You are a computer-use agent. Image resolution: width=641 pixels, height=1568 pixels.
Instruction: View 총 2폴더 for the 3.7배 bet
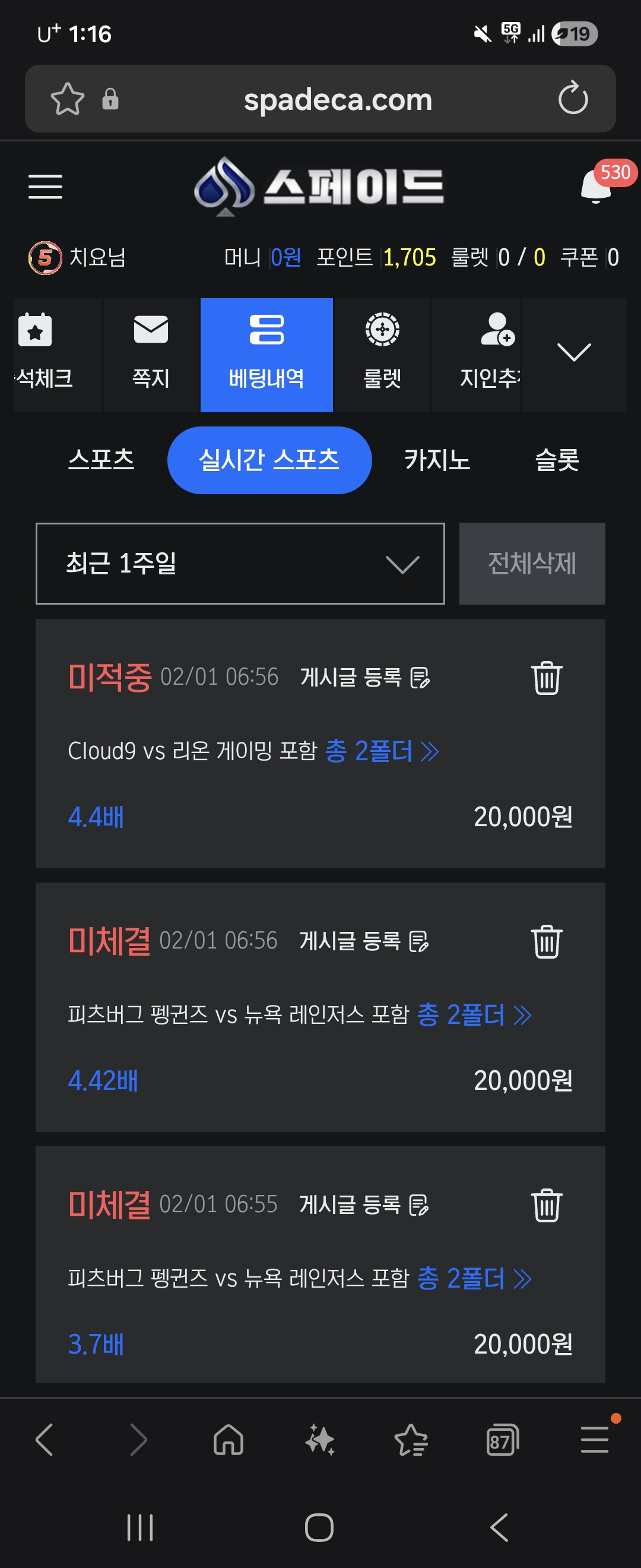click(474, 1278)
